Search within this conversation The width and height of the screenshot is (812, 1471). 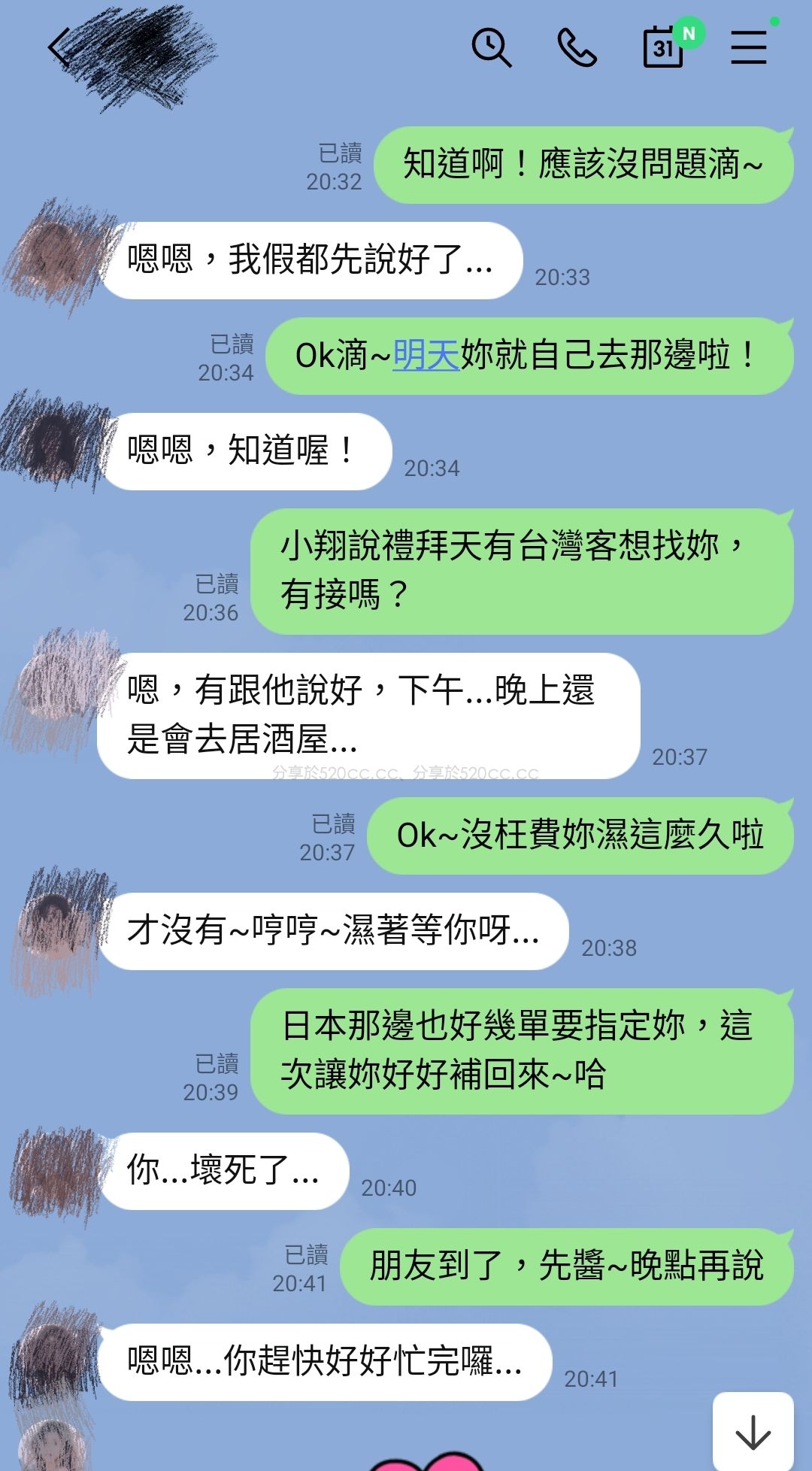point(491,48)
